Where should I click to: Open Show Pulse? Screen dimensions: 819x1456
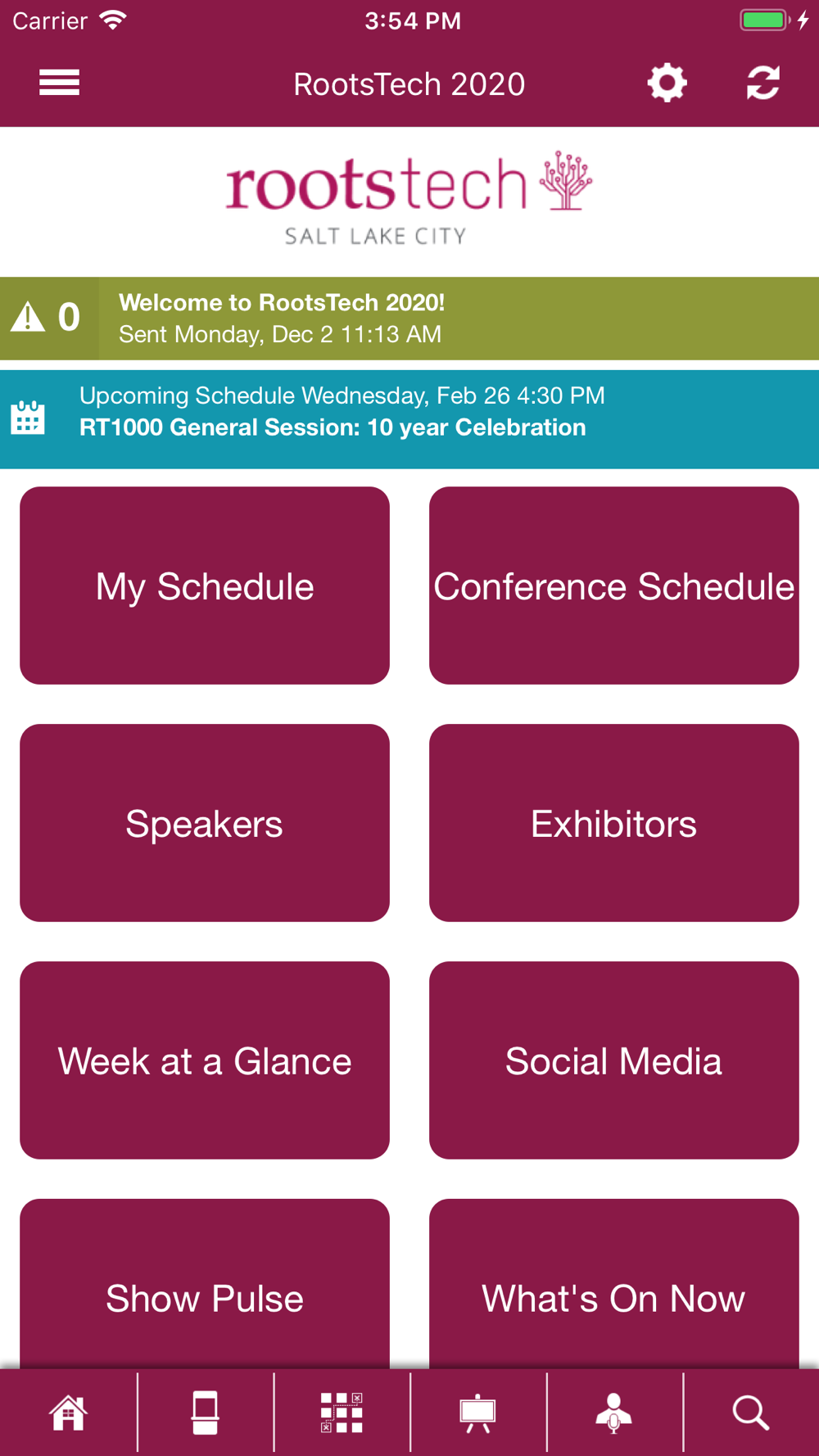(x=205, y=1284)
